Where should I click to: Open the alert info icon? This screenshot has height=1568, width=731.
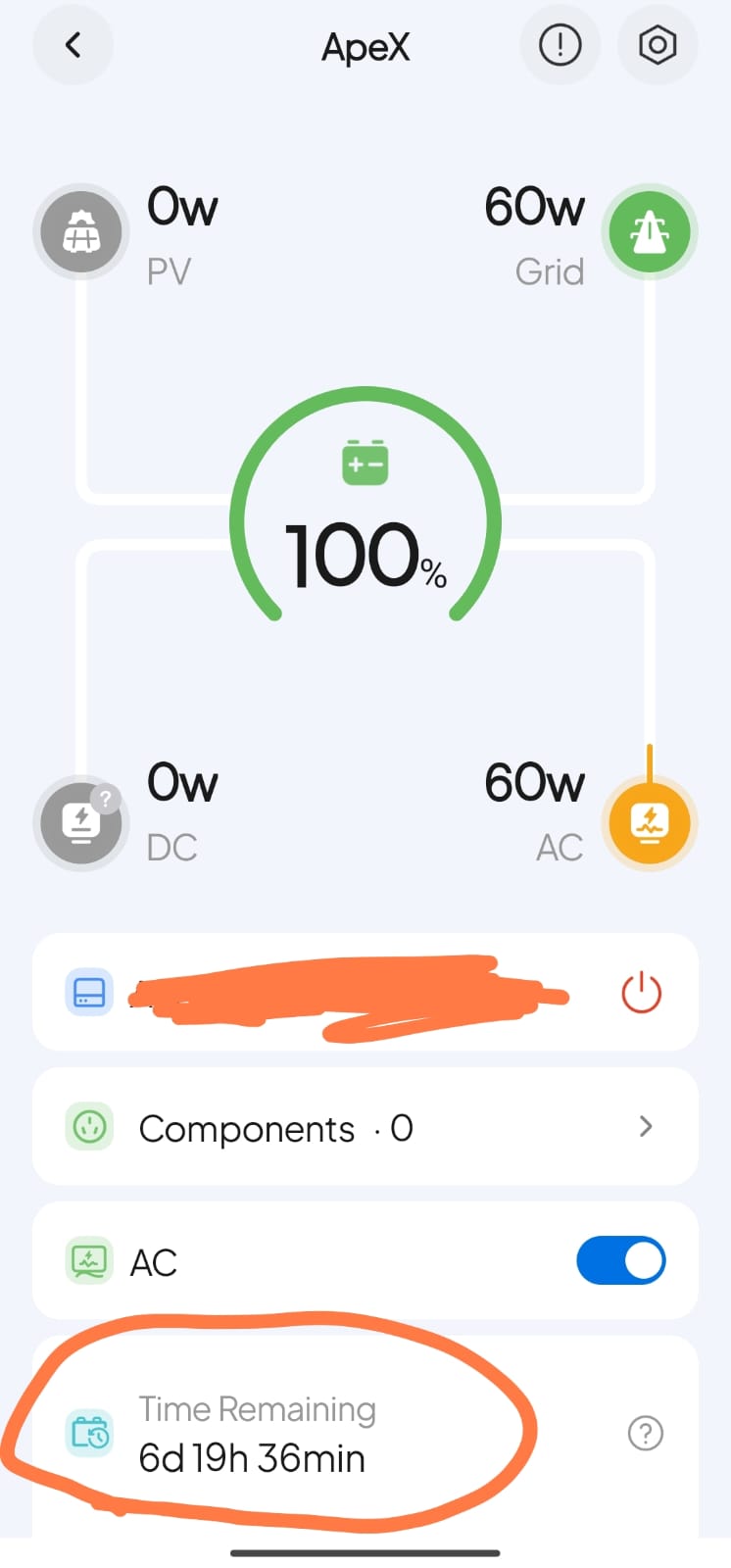560,45
